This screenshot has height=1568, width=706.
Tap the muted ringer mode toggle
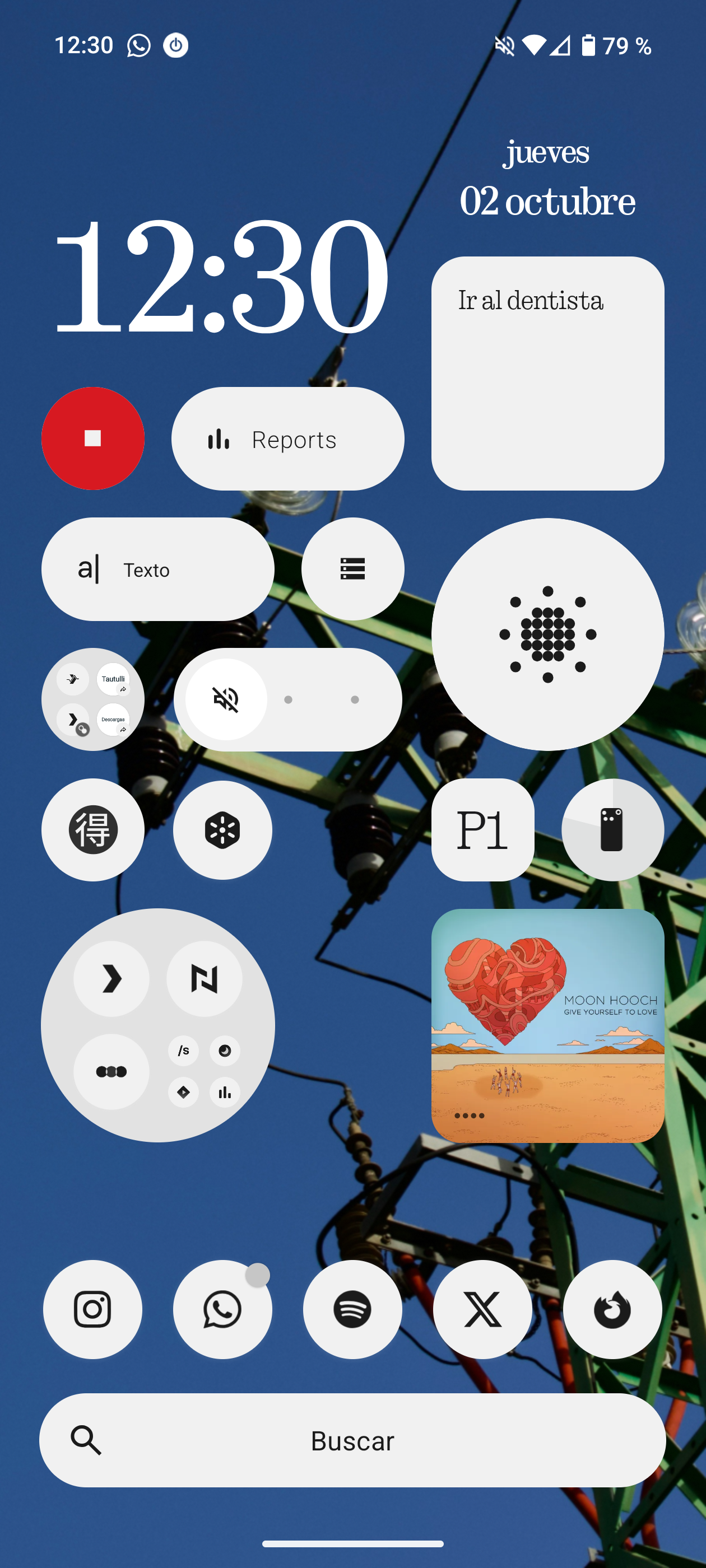(226, 699)
